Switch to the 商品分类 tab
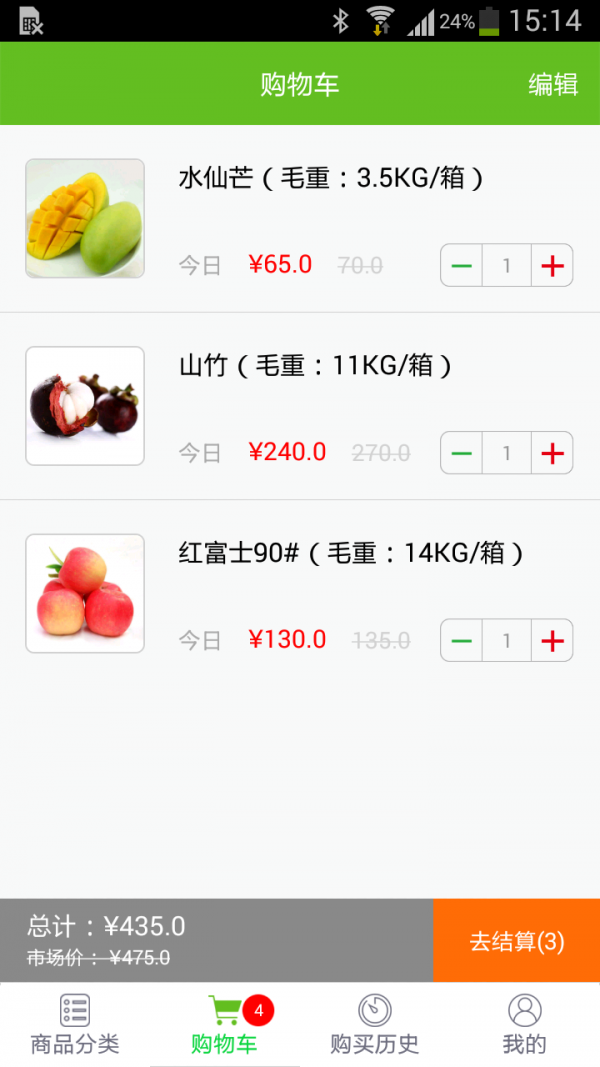Viewport: 600px width, 1067px height. [x=75, y=1025]
